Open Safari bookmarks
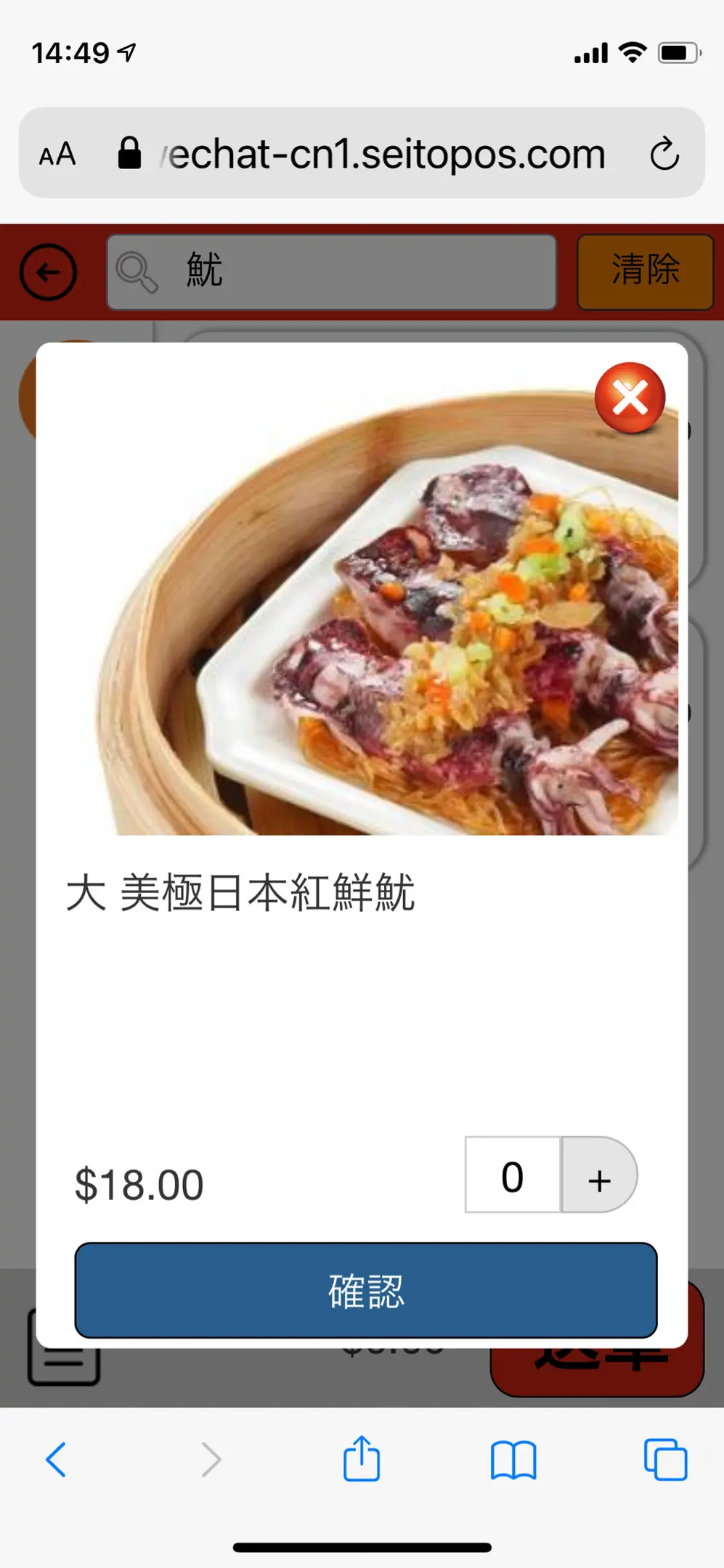This screenshot has width=724, height=1568. (513, 1460)
